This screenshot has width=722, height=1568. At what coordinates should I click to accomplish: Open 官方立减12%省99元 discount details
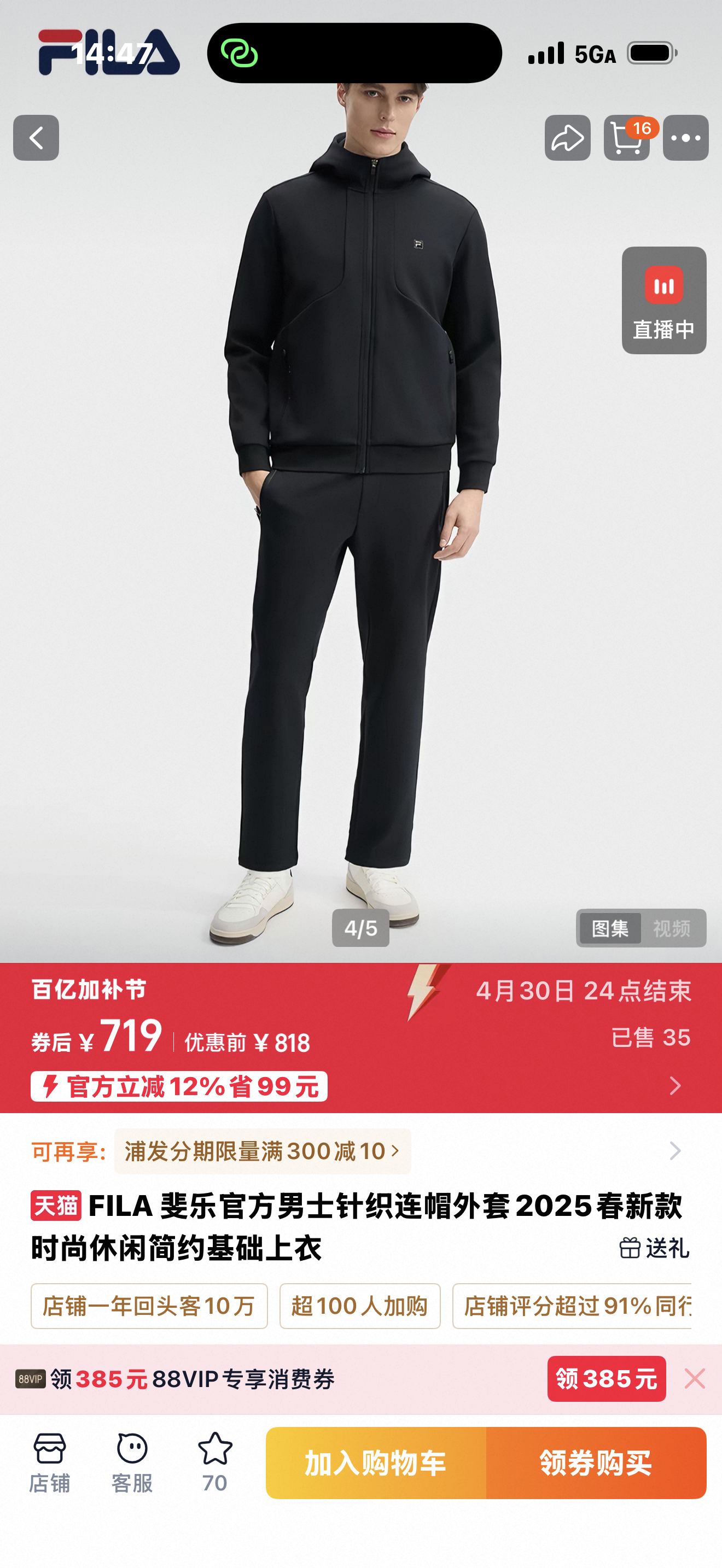[179, 1086]
